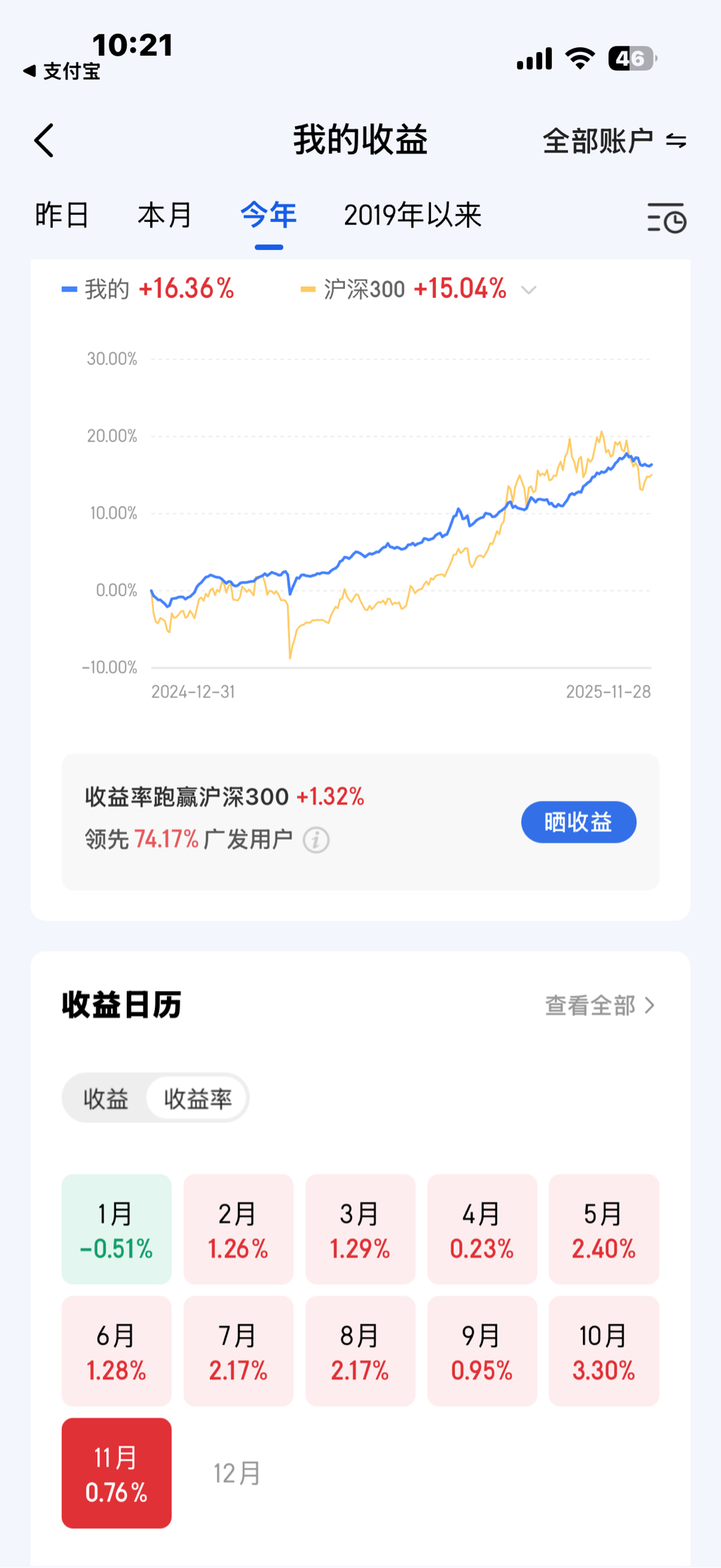Open the 11月 calendar tile
This screenshot has width=721, height=1568.
coord(116,1473)
